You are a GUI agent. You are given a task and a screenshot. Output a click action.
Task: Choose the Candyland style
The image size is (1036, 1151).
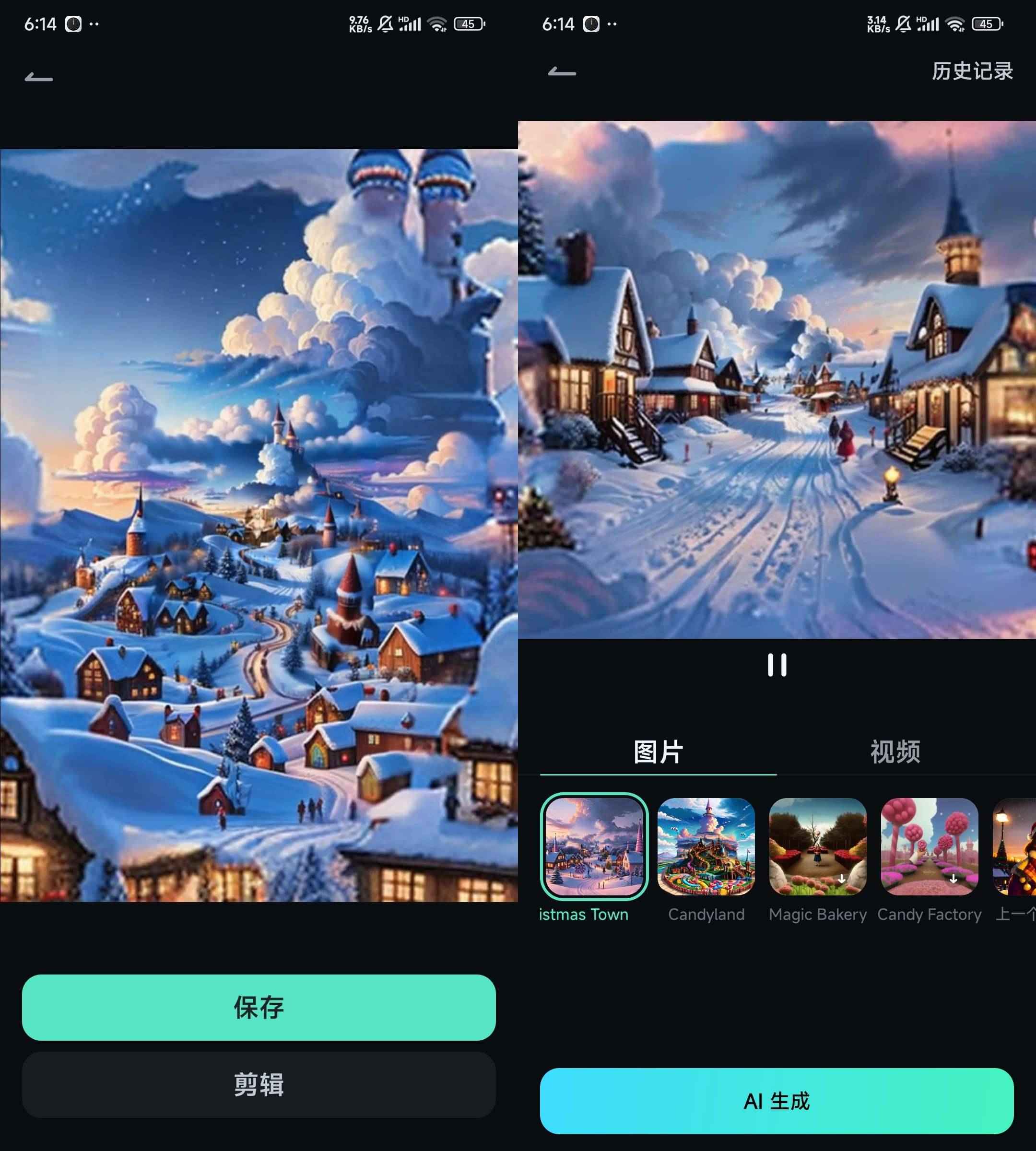click(706, 846)
